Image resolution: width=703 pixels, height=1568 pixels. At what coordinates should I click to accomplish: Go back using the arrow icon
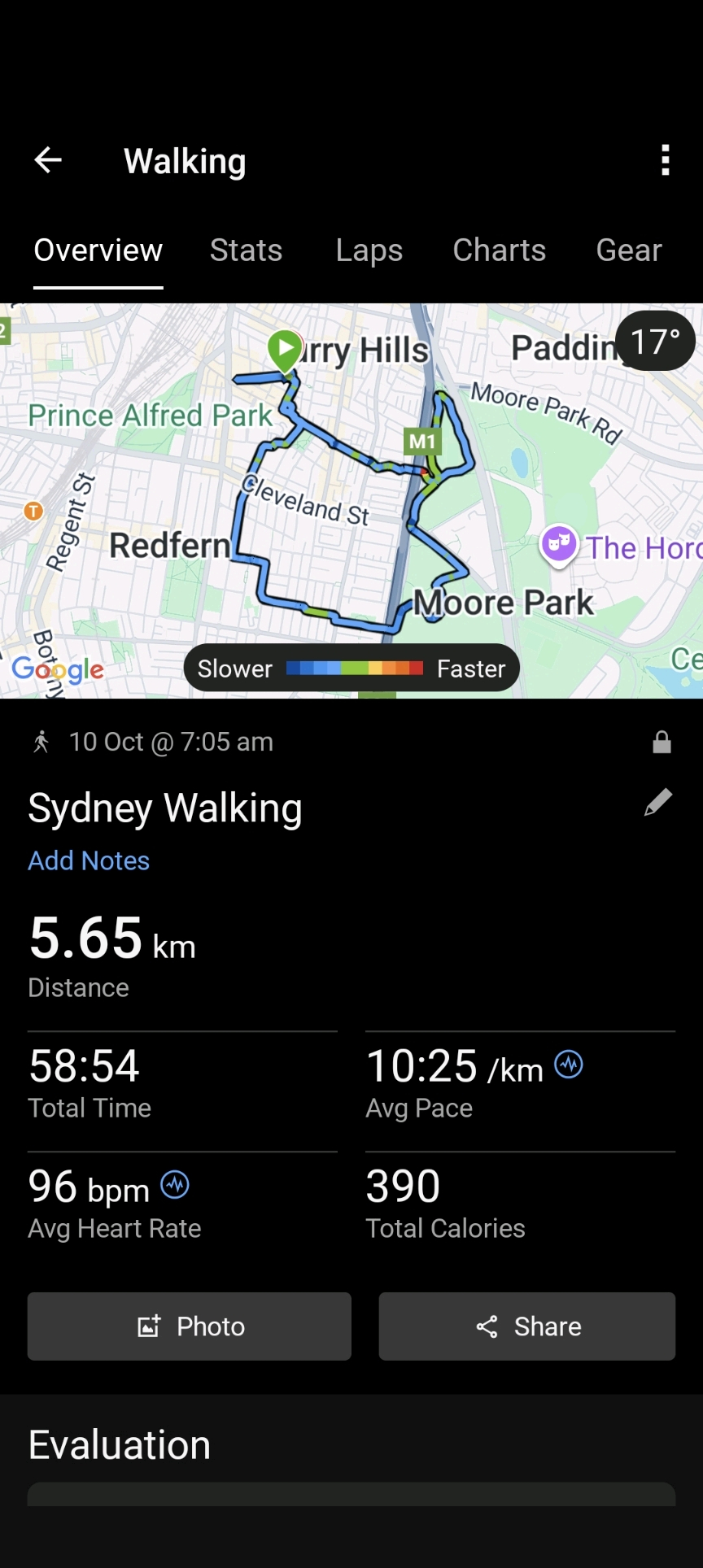coord(48,160)
